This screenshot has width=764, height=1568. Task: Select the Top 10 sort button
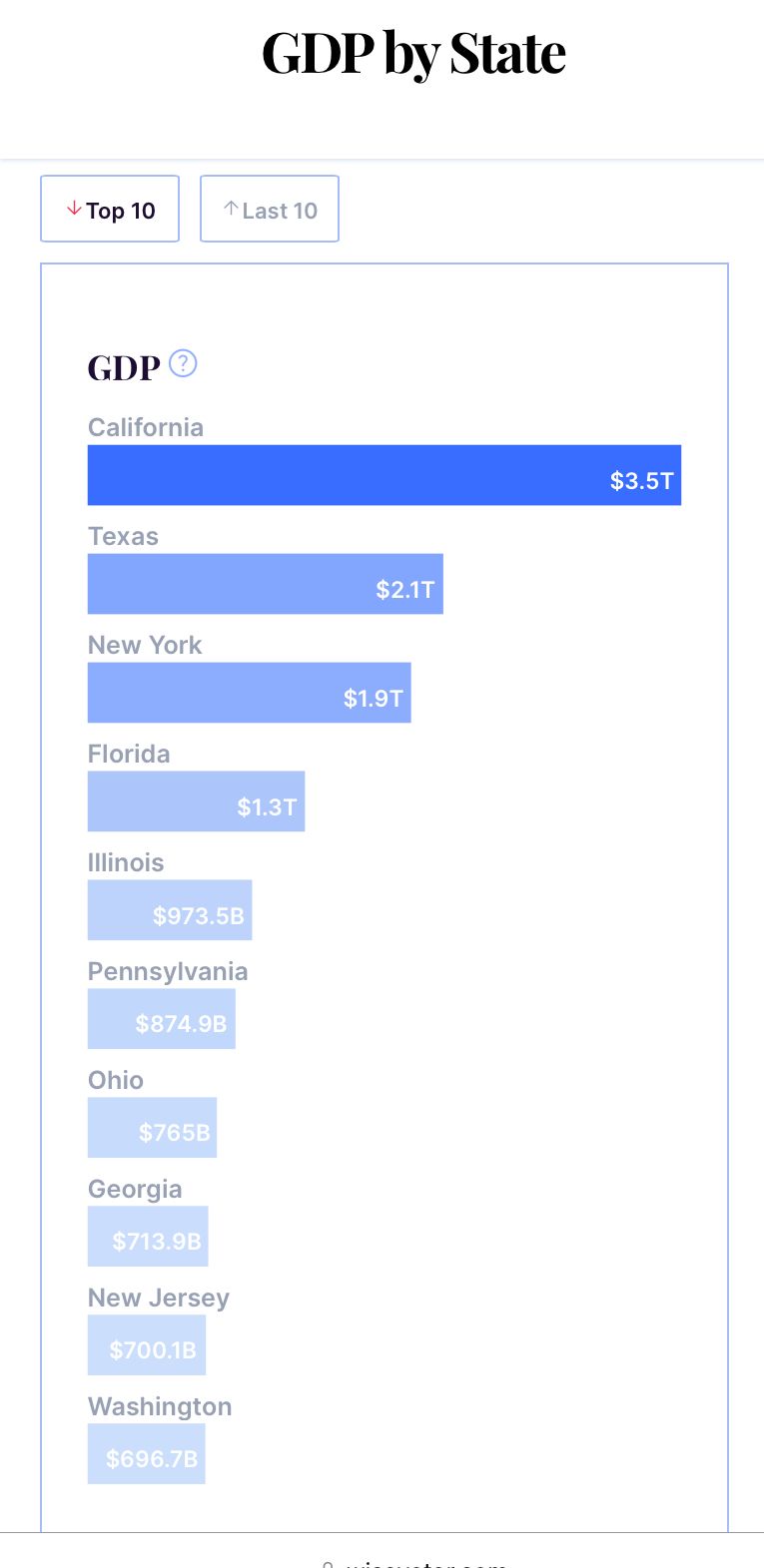pyautogui.click(x=110, y=209)
